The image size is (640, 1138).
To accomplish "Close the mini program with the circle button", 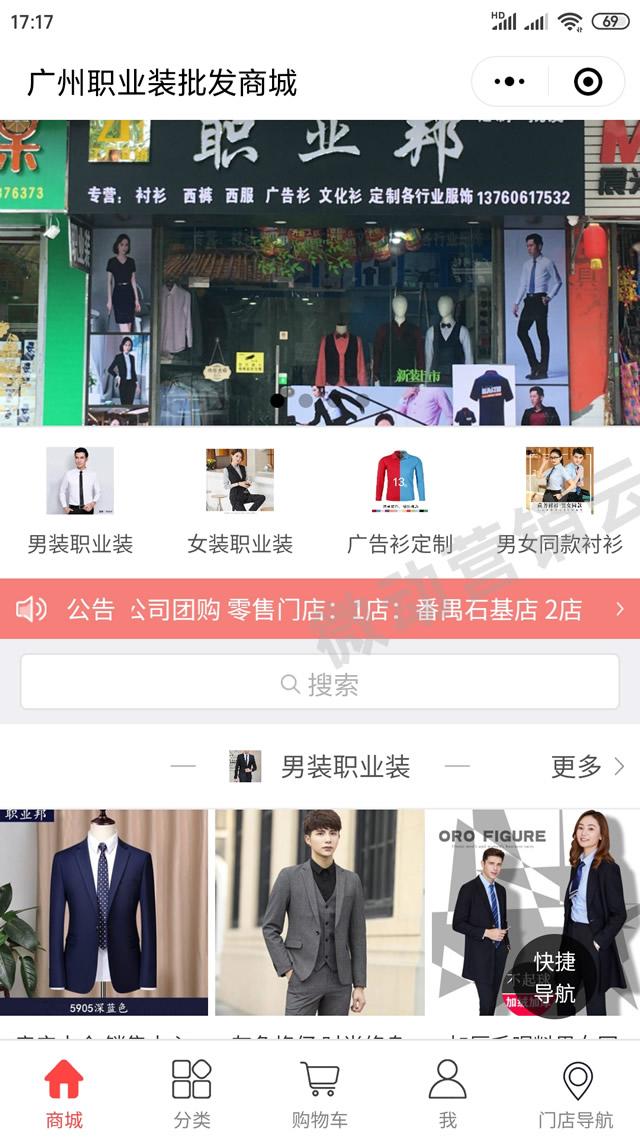I will (x=588, y=82).
